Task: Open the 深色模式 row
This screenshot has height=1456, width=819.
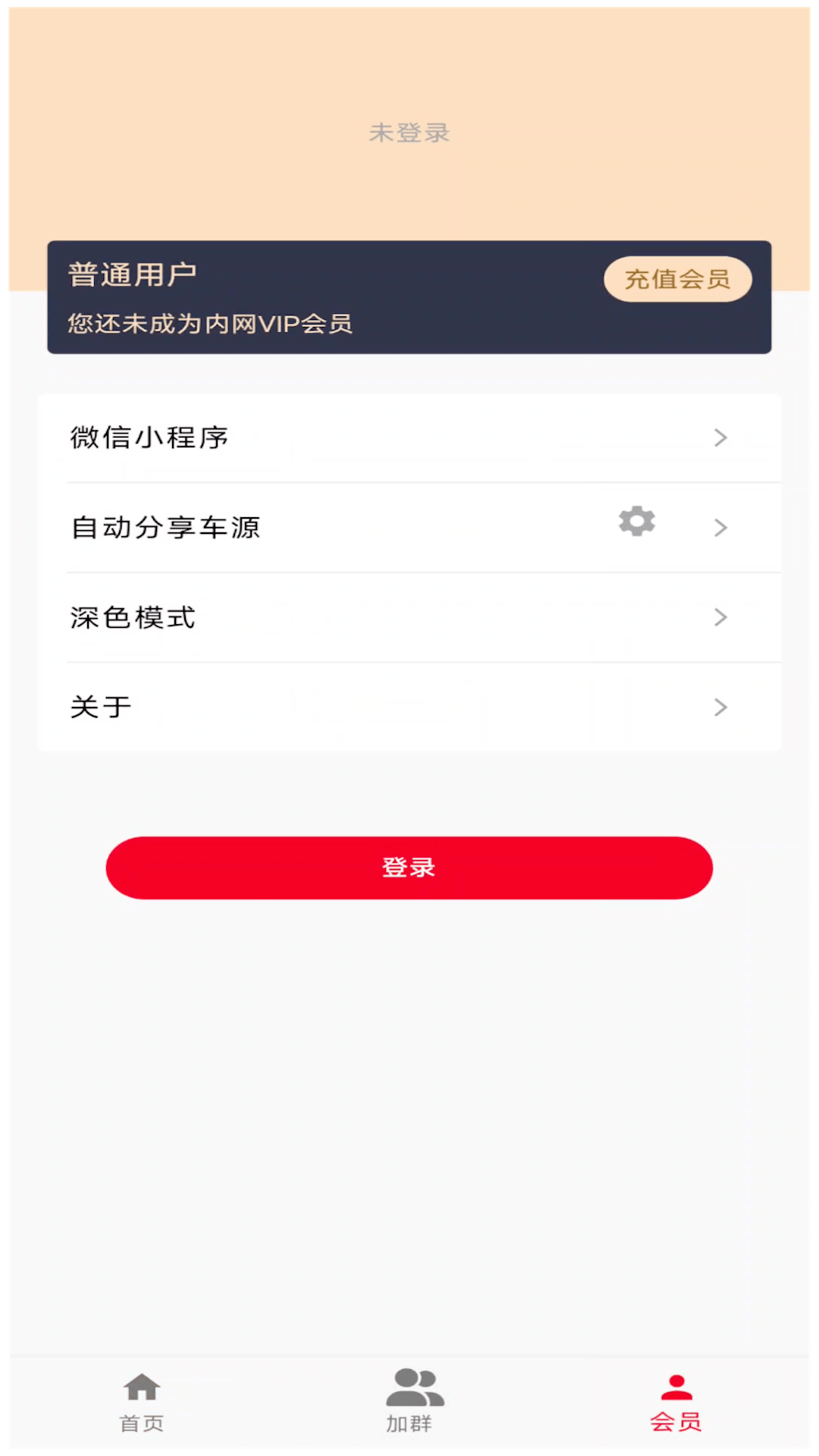Action: click(x=409, y=617)
